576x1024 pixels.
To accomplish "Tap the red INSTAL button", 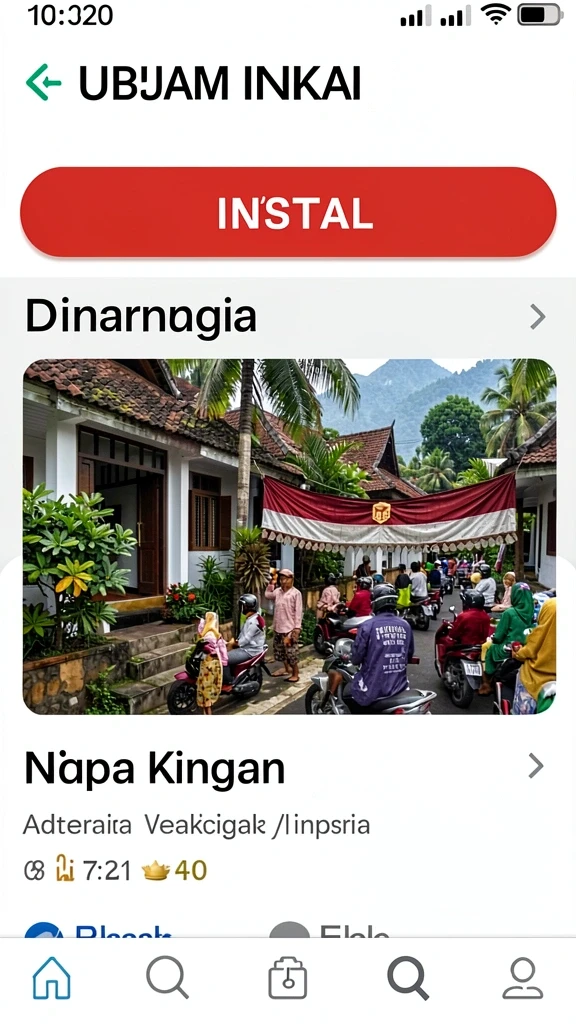I will coord(288,212).
